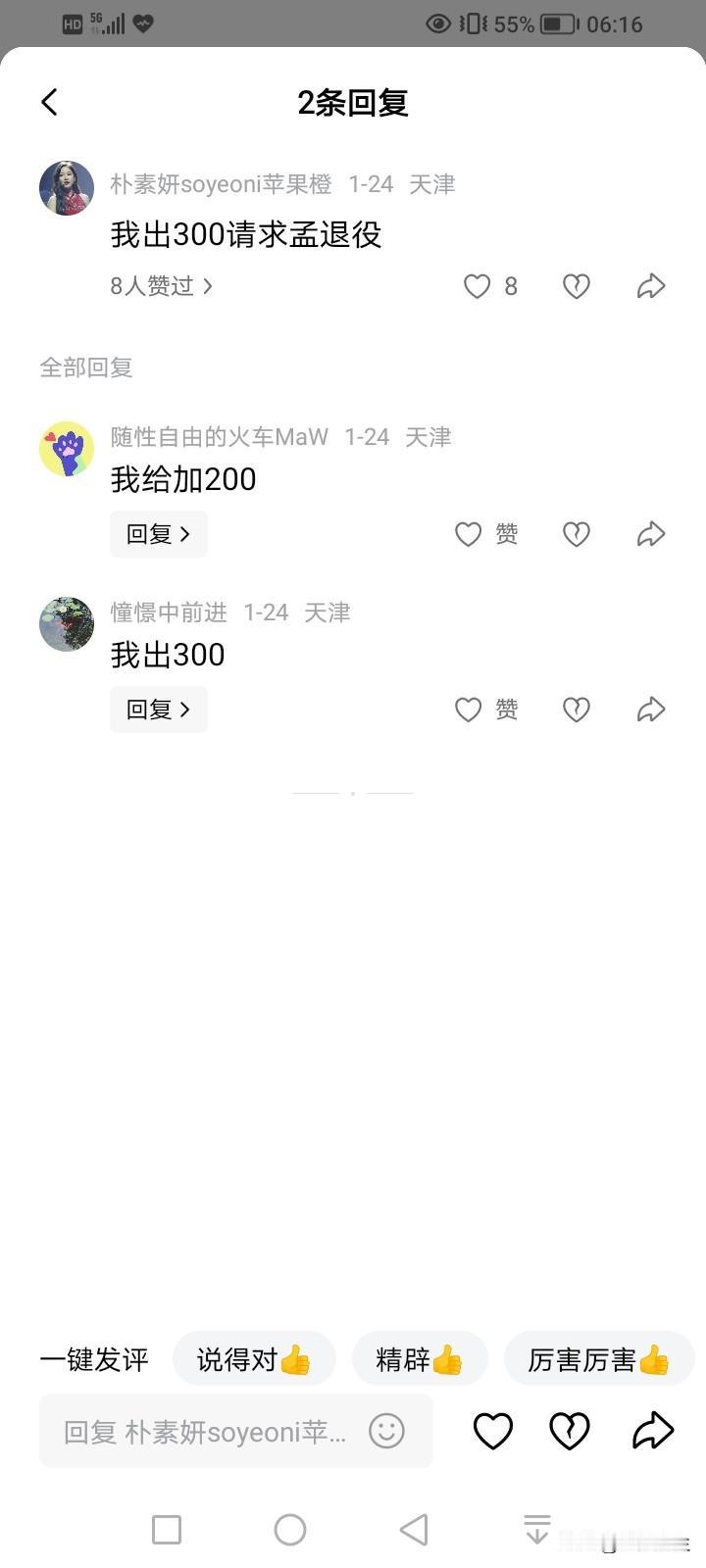Dislike the reply 我出300 by 憧憬中前进
Viewport: 706px width, 1568px height.
tap(576, 710)
